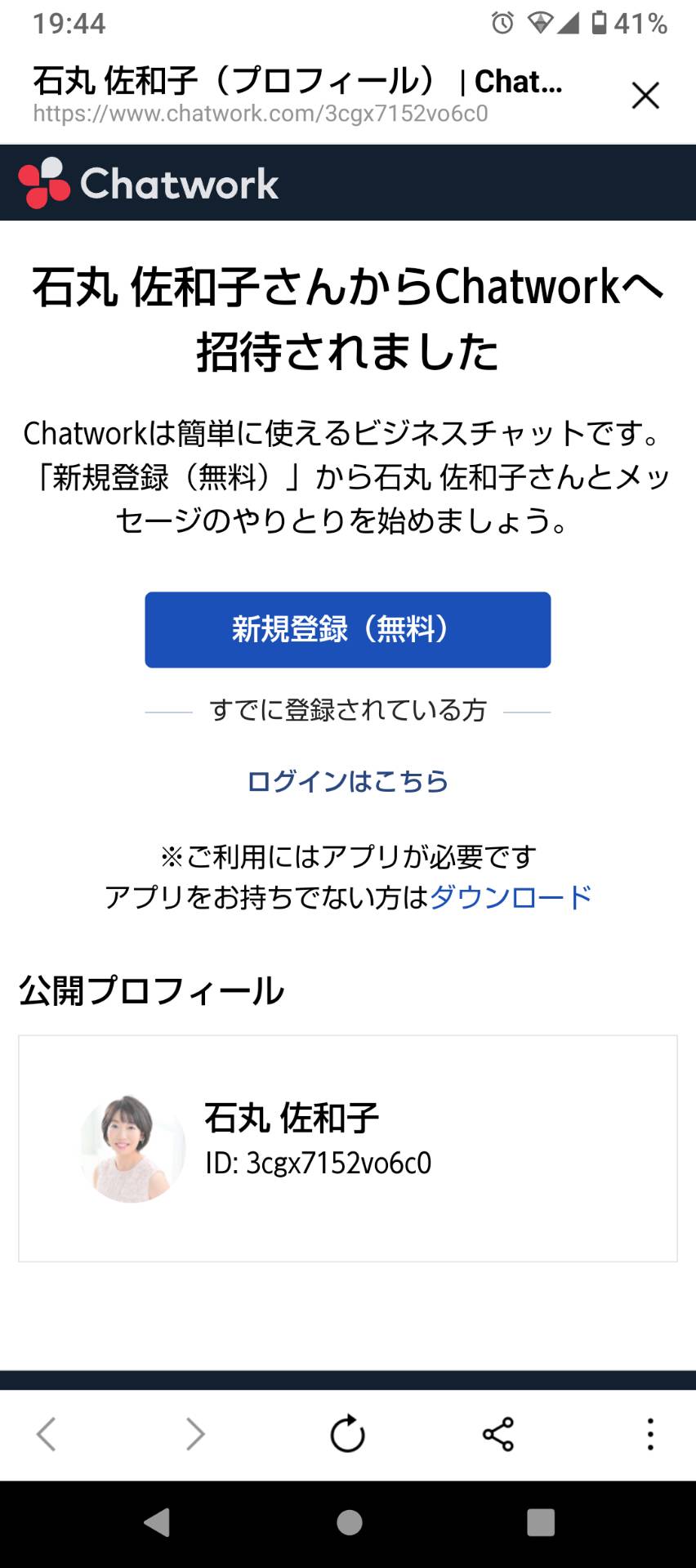The height and width of the screenshot is (1568, 696).
Task: Reload the page
Action: click(347, 1434)
